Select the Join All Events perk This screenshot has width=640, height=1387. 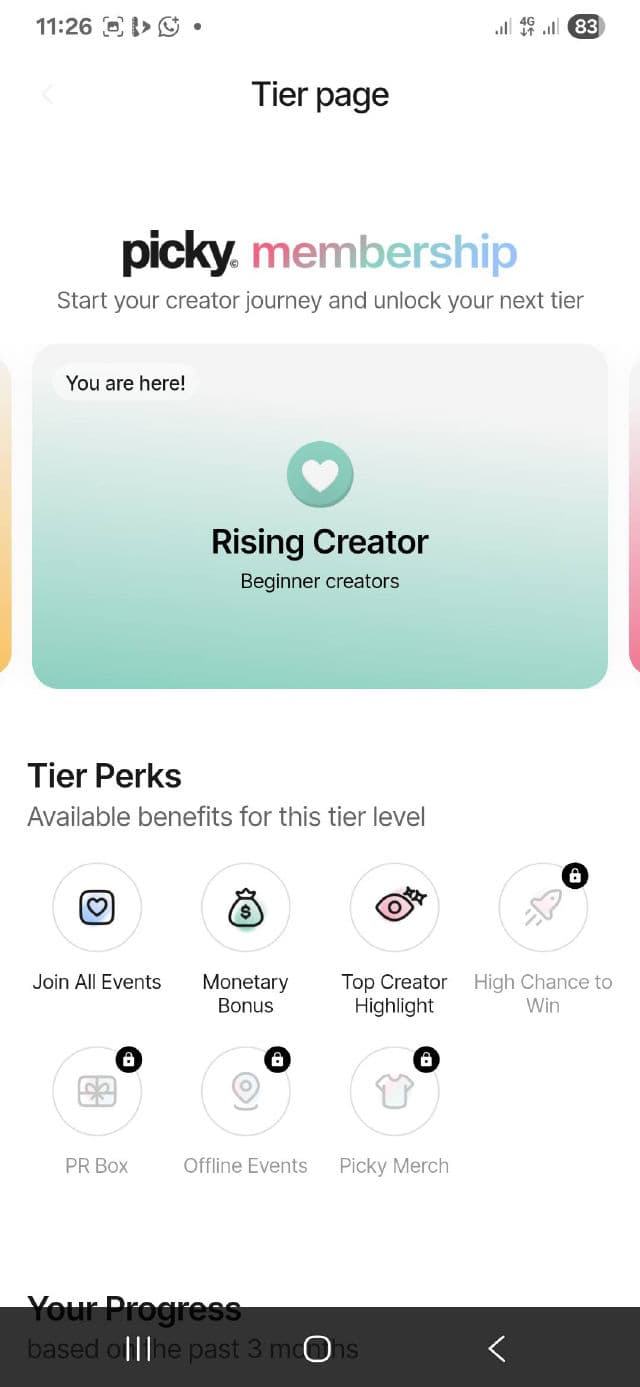[x=97, y=908]
